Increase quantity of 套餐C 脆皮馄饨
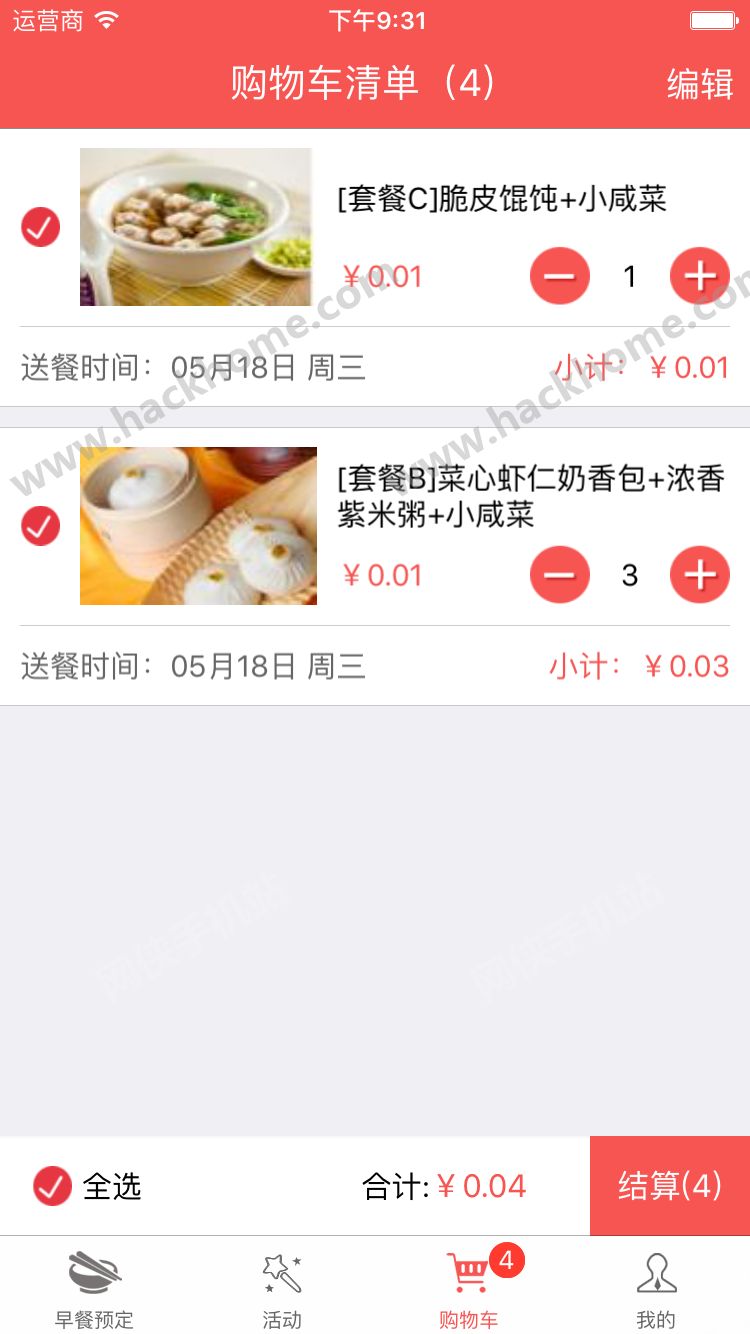The image size is (750, 1334). tap(699, 276)
